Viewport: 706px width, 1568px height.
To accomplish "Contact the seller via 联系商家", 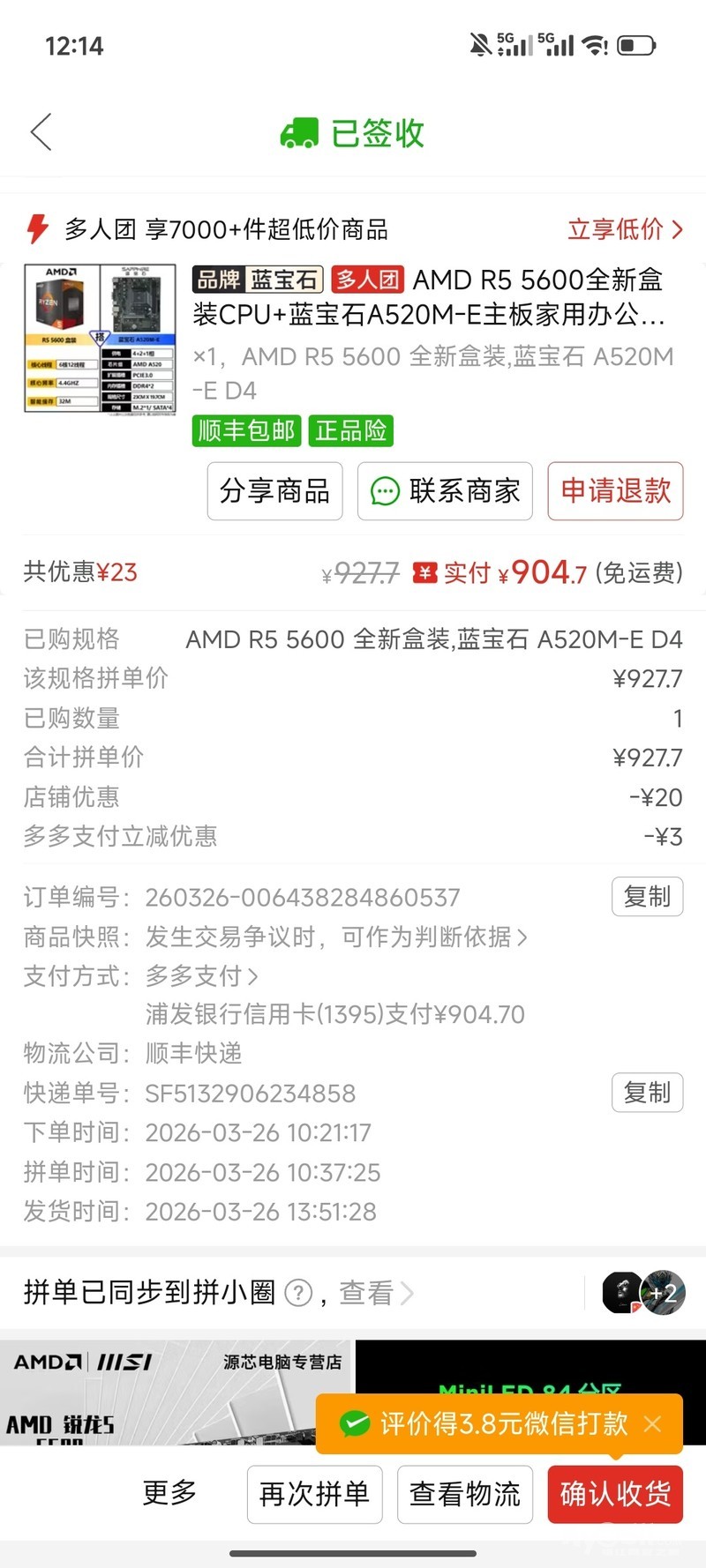I will (x=445, y=491).
